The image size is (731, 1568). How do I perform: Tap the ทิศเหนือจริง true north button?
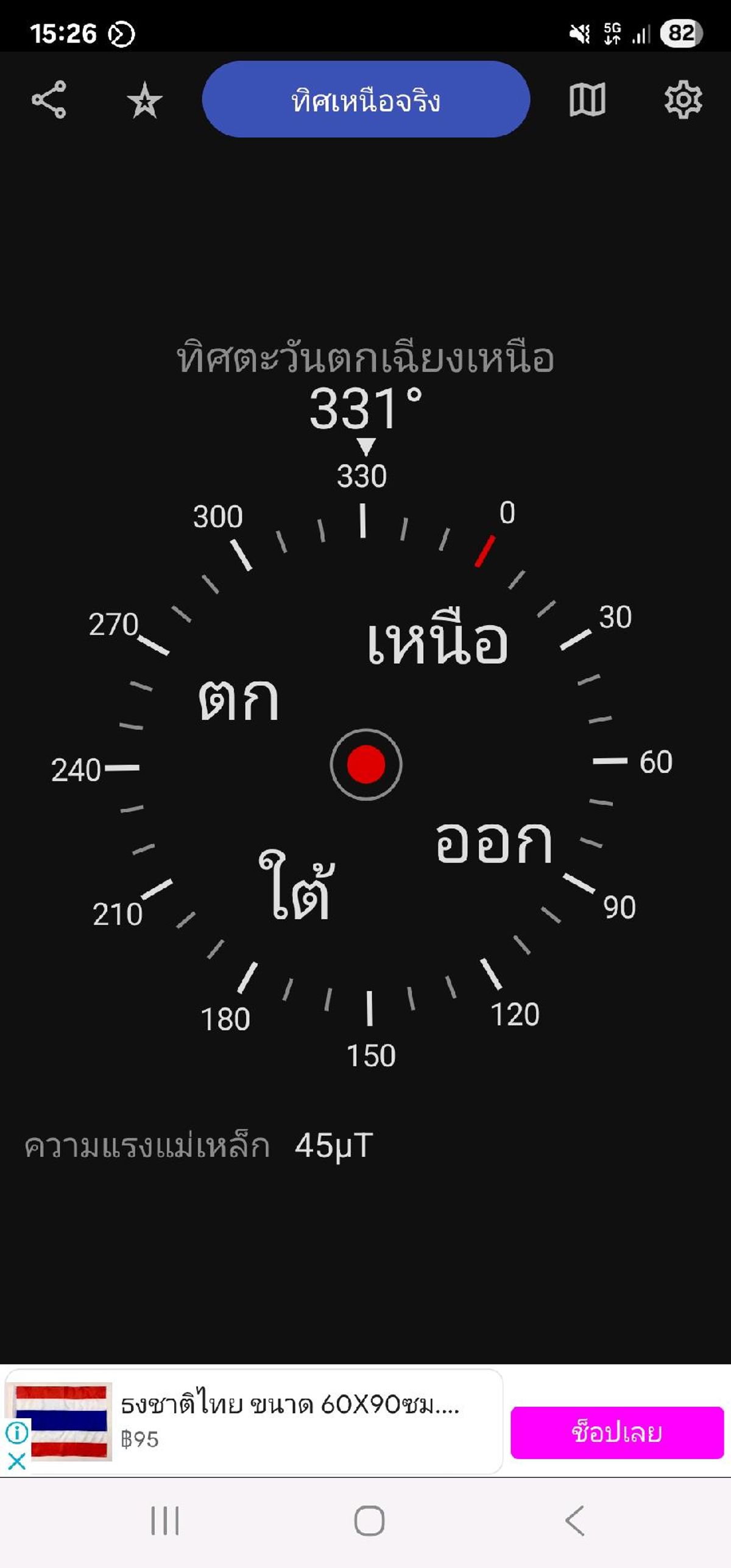click(365, 99)
